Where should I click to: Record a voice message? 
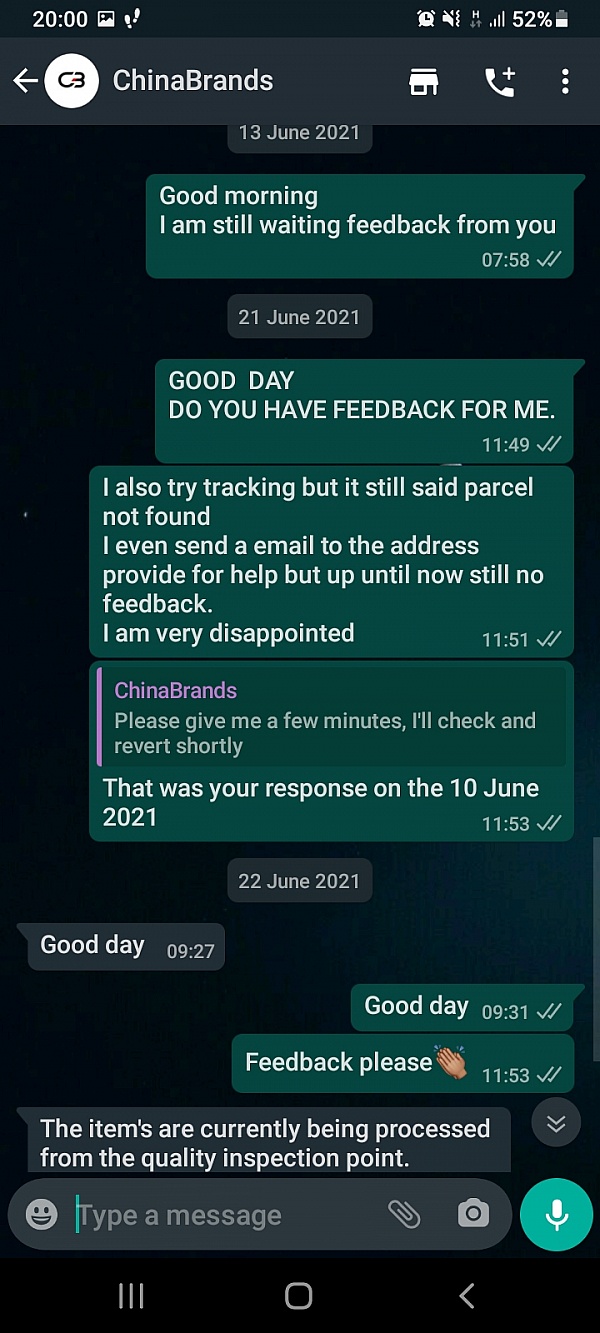(556, 1215)
